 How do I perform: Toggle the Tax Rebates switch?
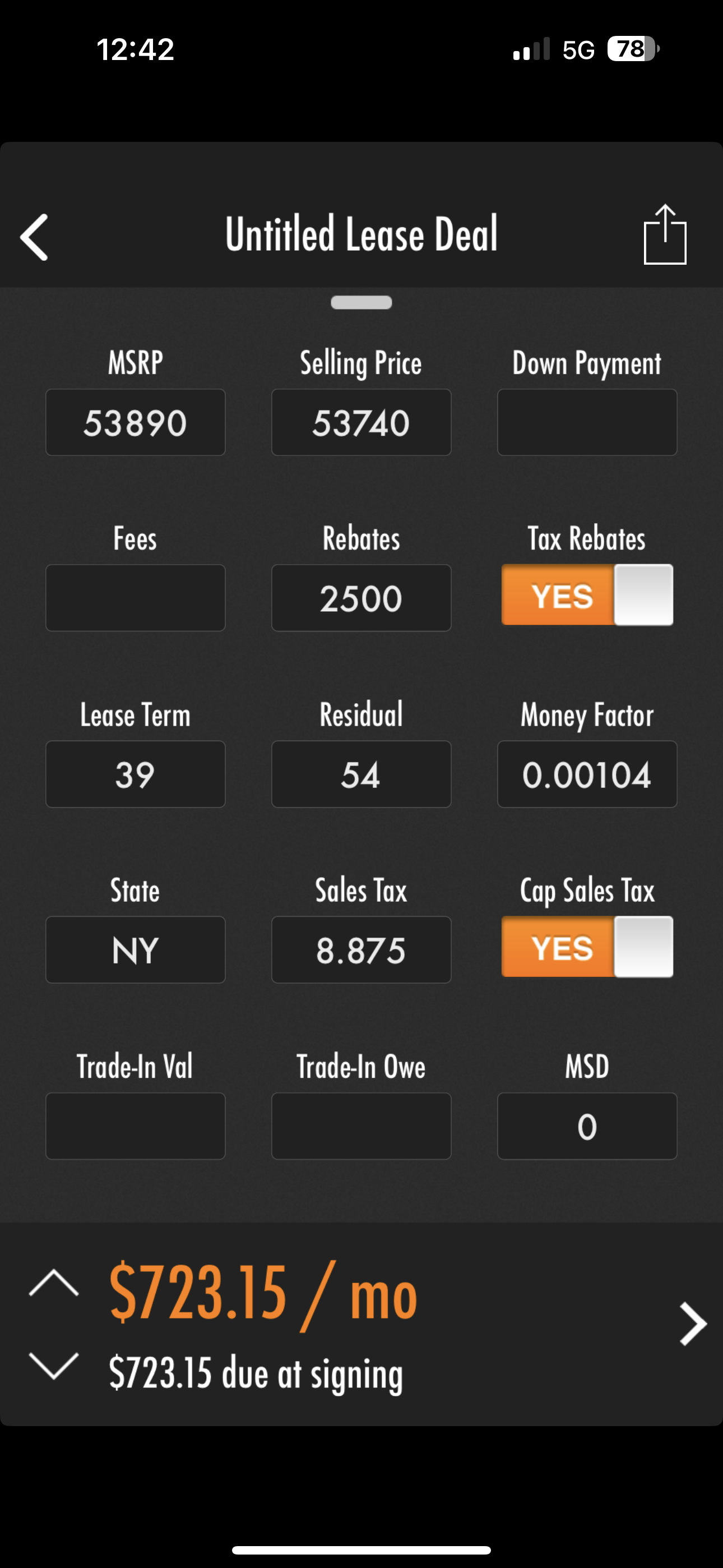pos(587,594)
